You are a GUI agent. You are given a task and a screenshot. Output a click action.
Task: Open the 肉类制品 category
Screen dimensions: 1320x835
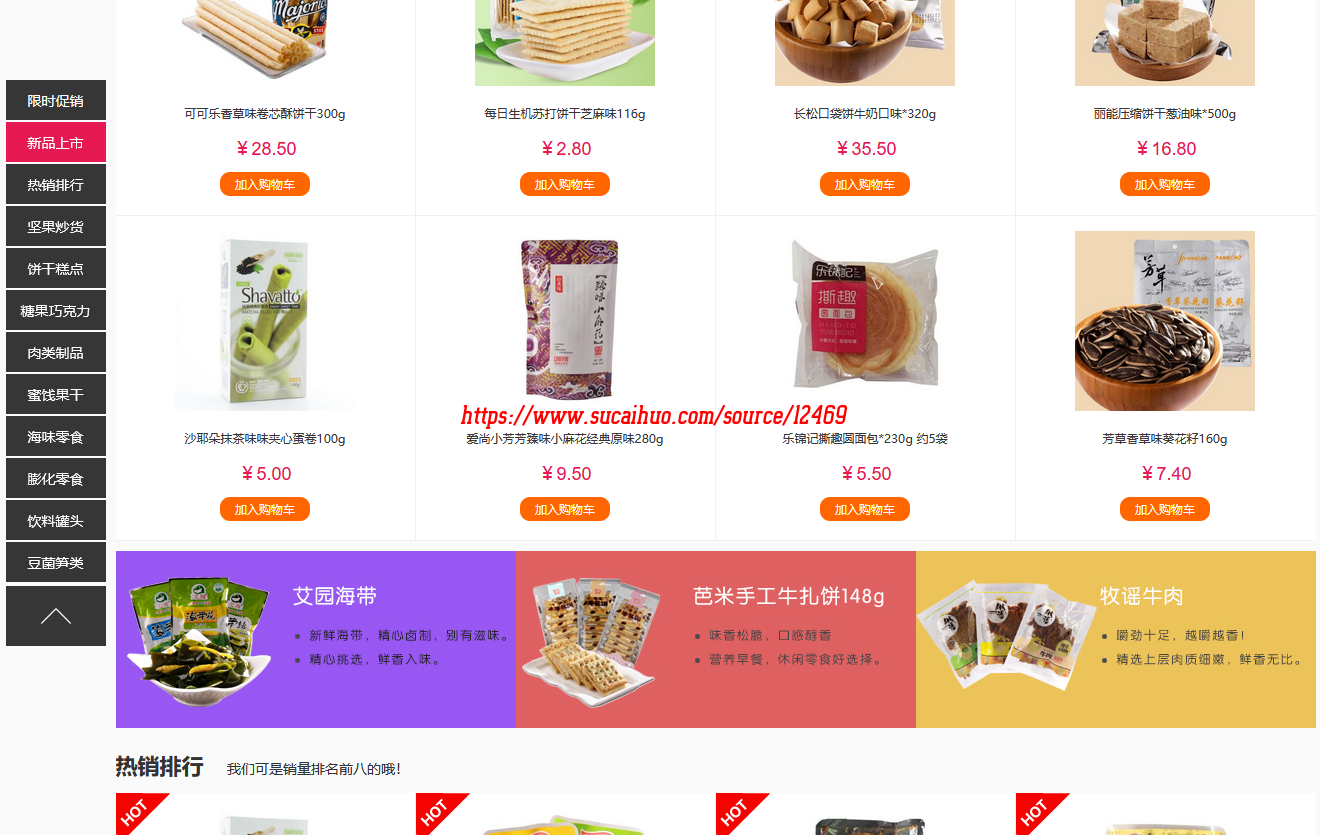click(56, 353)
